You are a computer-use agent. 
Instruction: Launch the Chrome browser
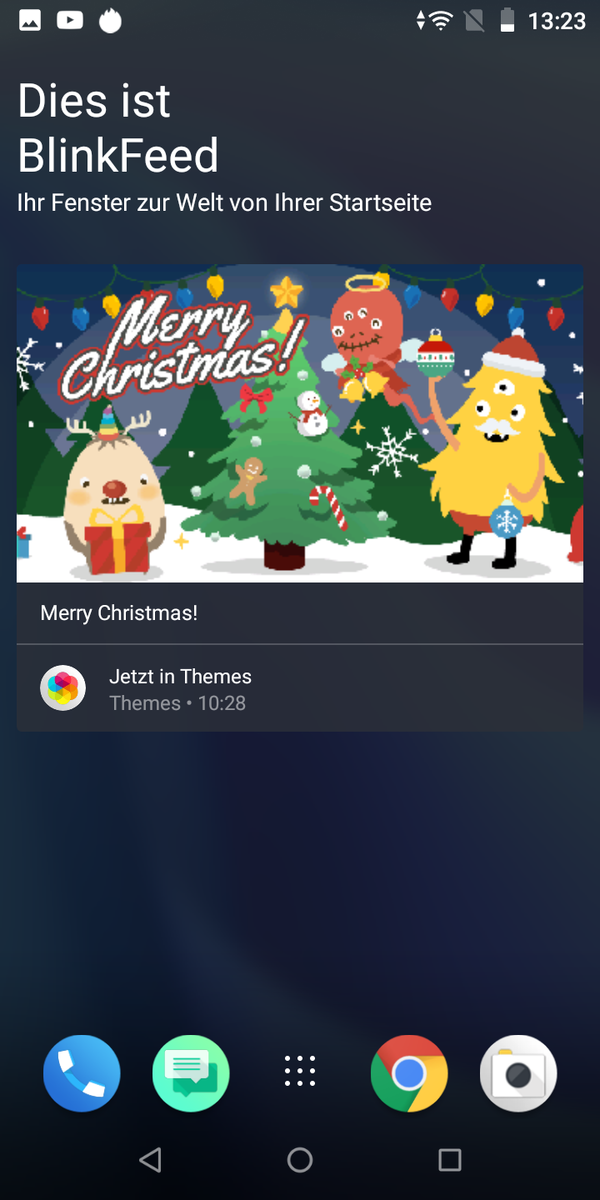[x=409, y=1074]
